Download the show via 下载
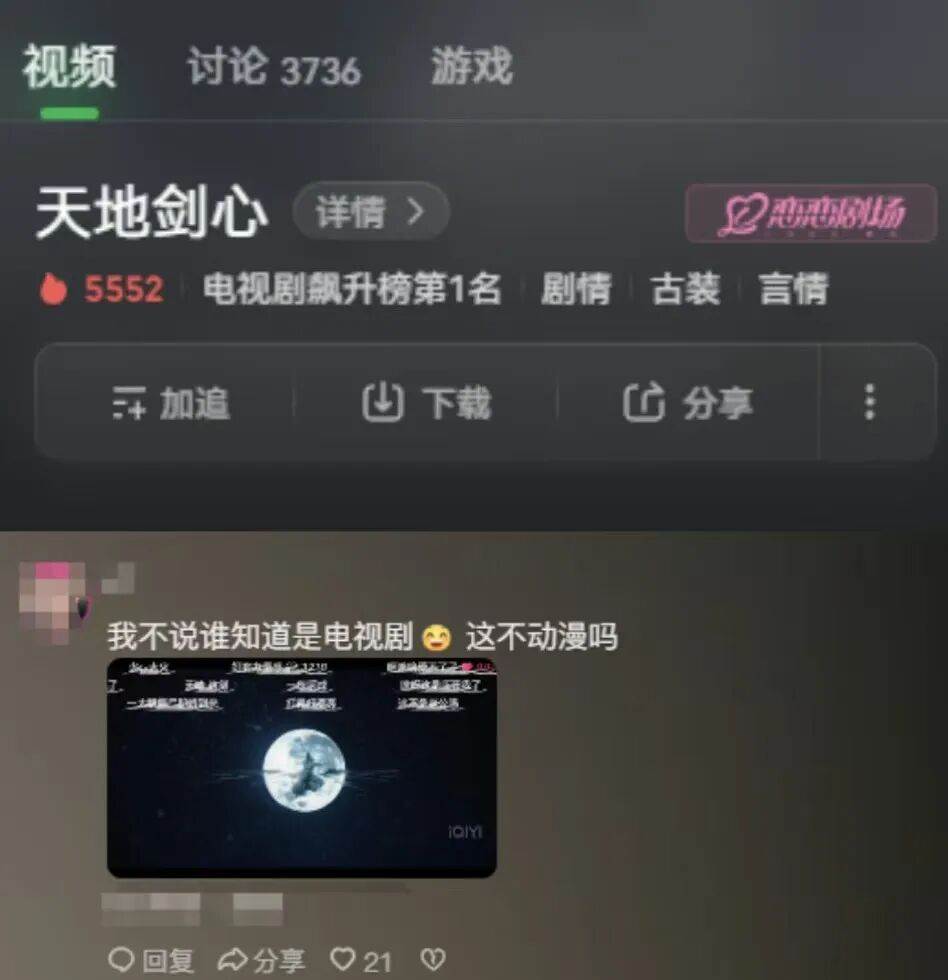 tap(426, 403)
